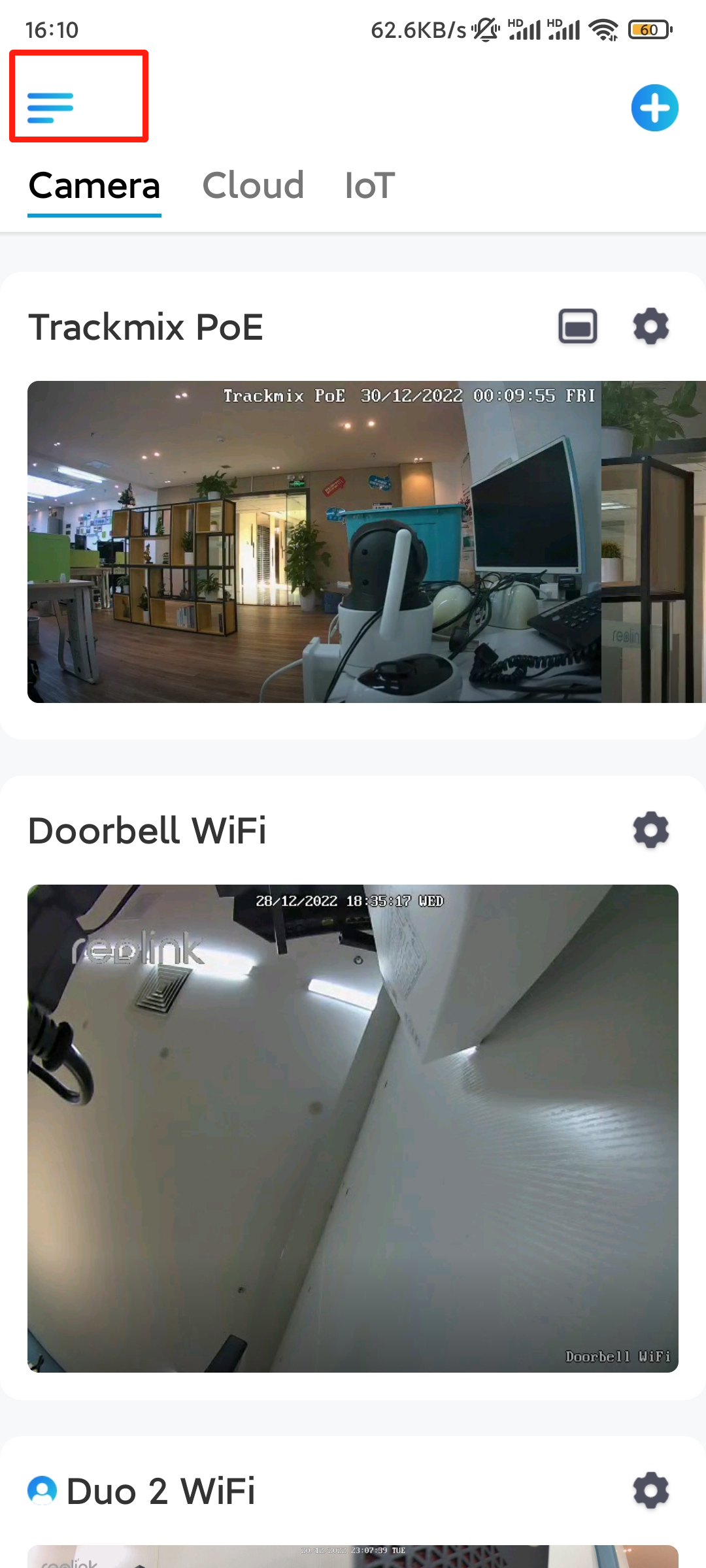Toggle Trackmix PoE dual-view layout icon
The image size is (706, 1568).
pyautogui.click(x=578, y=327)
